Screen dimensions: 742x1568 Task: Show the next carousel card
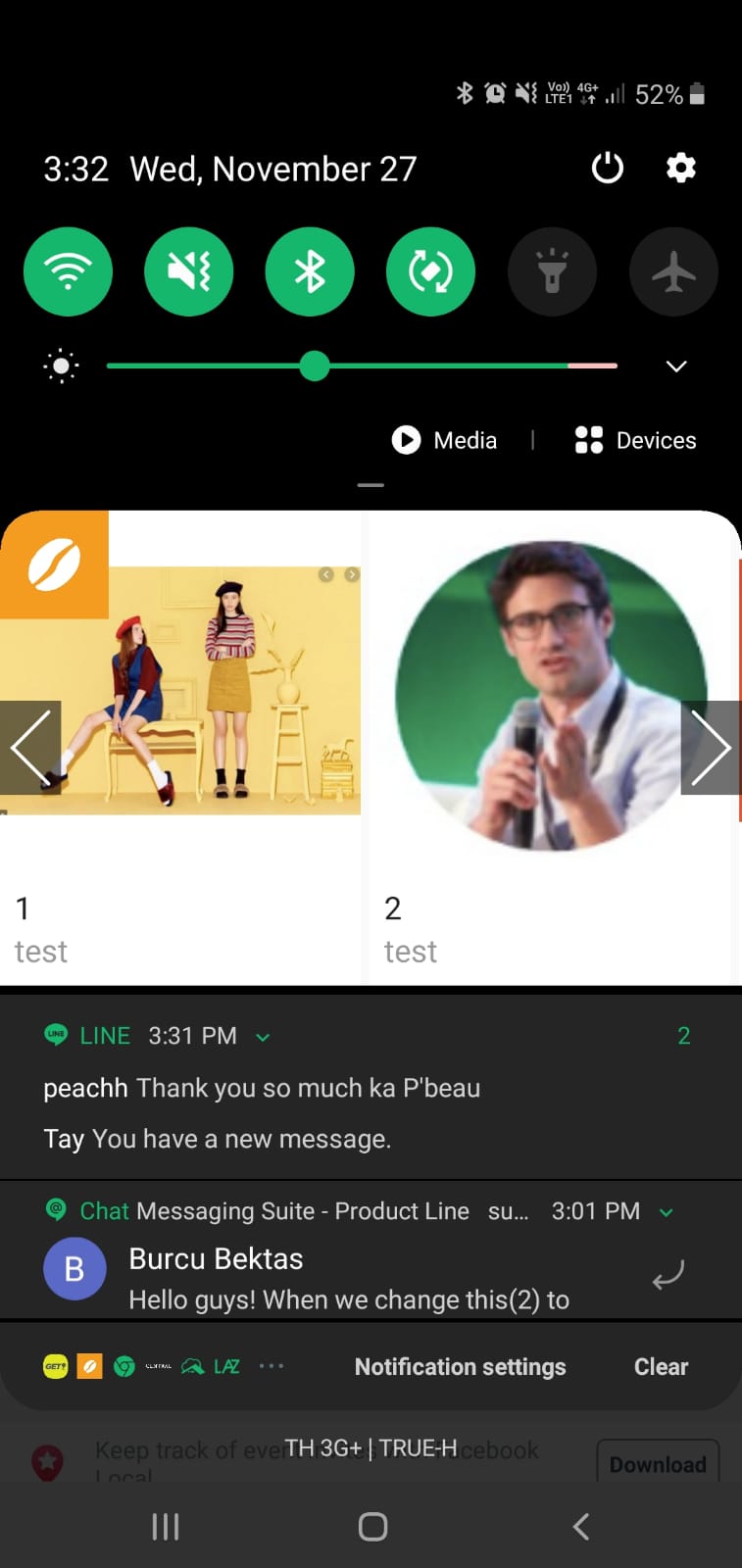tap(710, 748)
